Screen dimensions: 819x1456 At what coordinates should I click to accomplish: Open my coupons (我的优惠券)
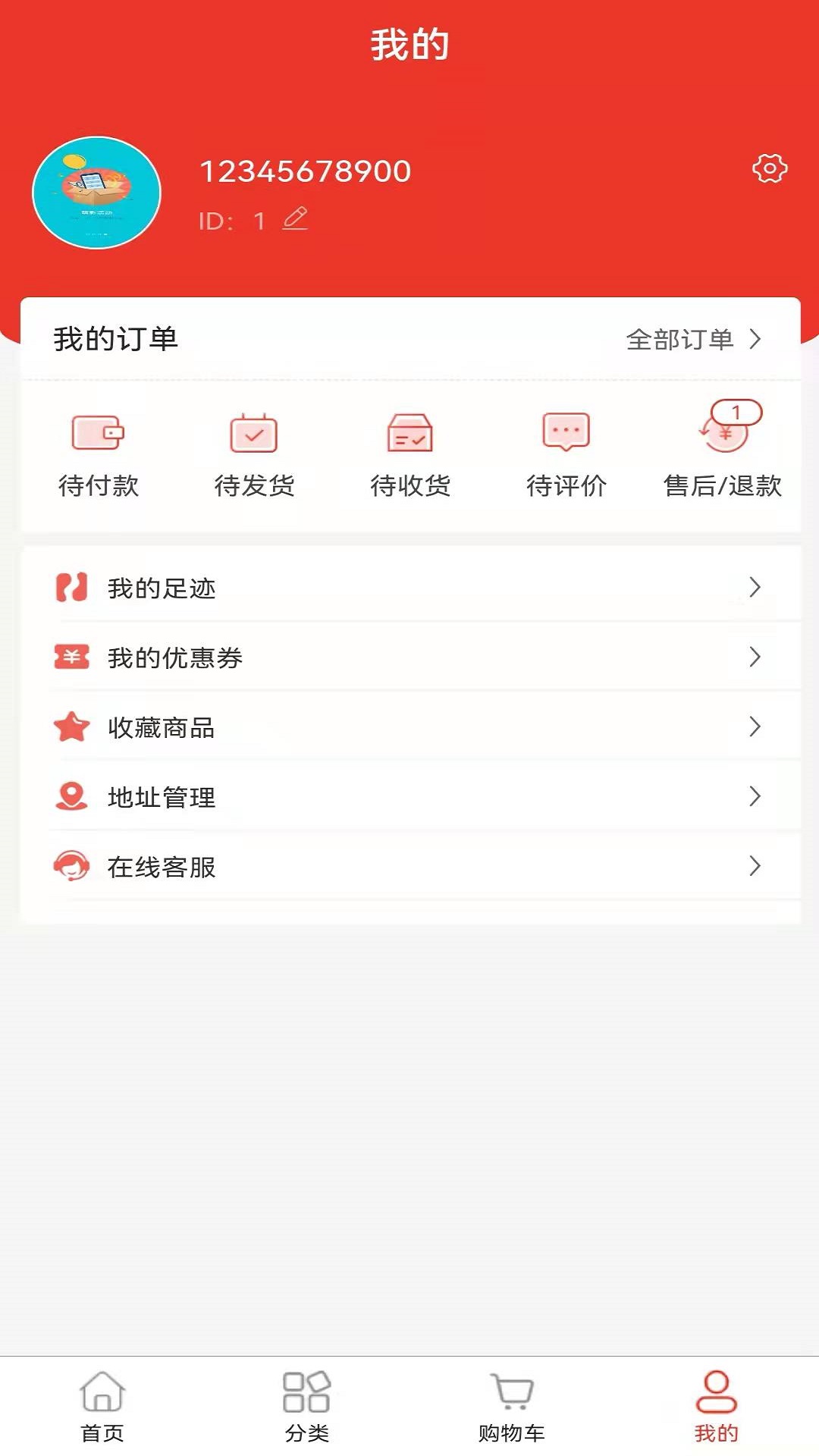pos(409,657)
